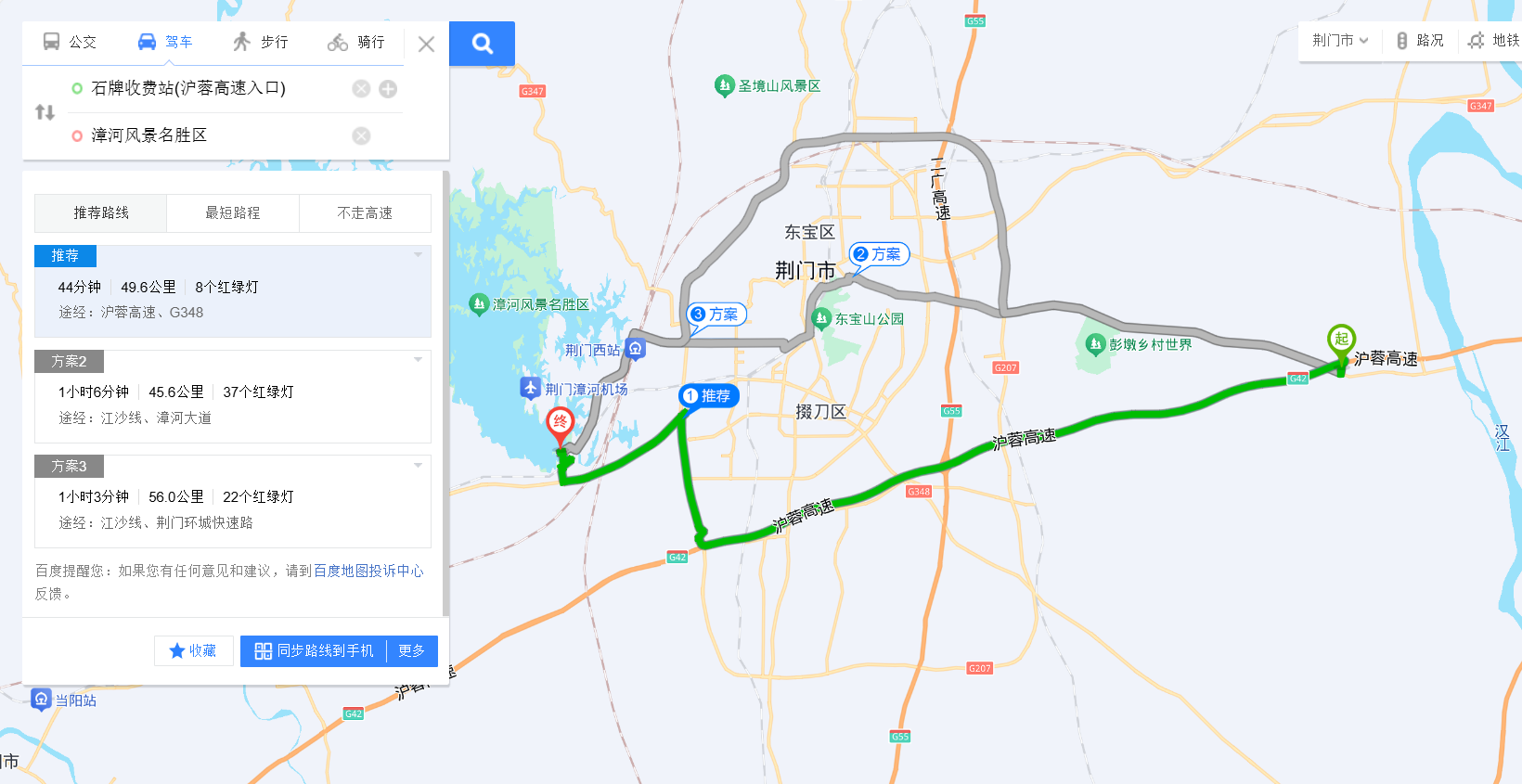1522x784 pixels.
Task: Save the route with 收藏
Action: click(x=193, y=650)
